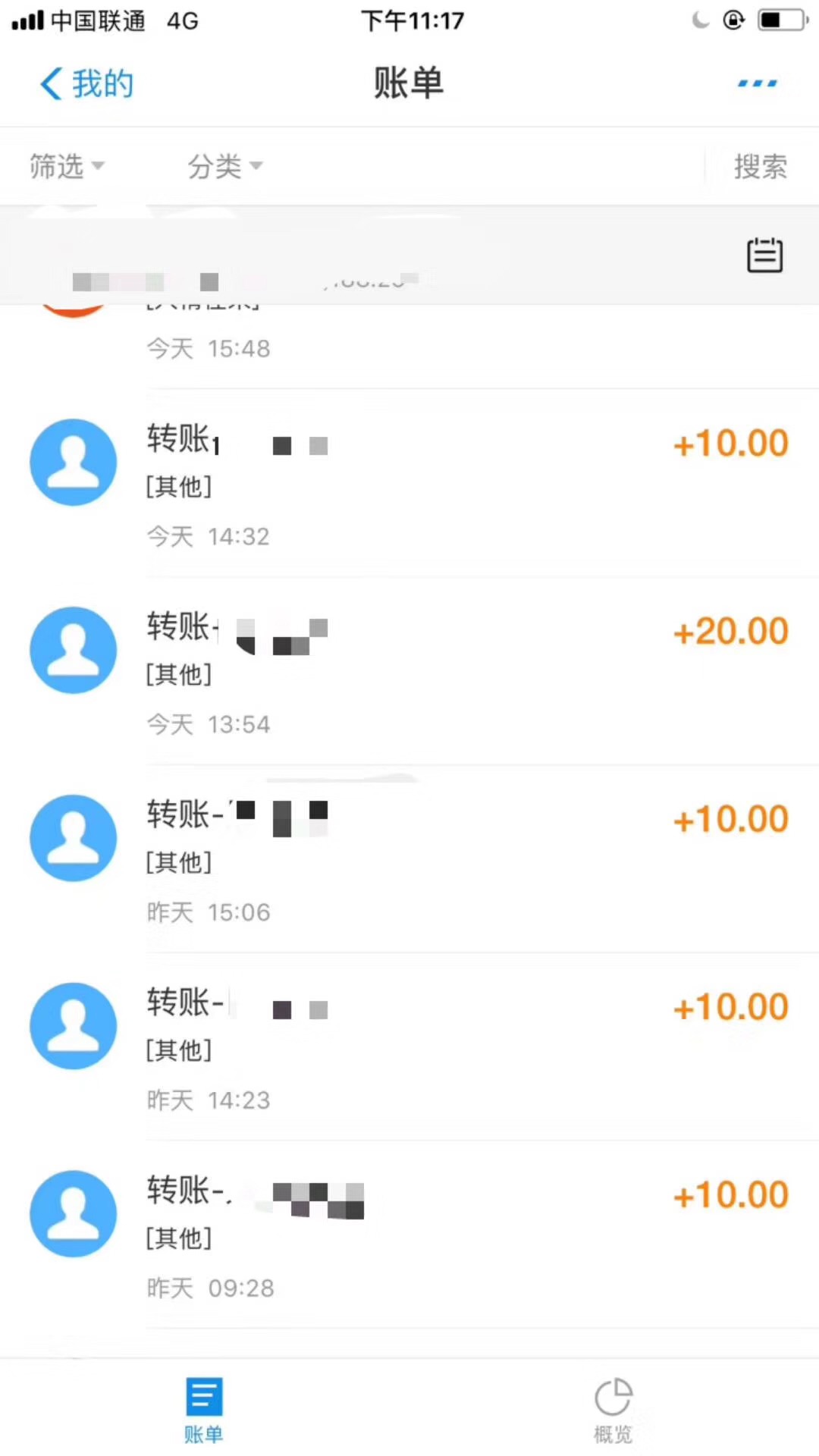The height and width of the screenshot is (1456, 819).
Task: Tap the 搜索 search button
Action: (761, 166)
